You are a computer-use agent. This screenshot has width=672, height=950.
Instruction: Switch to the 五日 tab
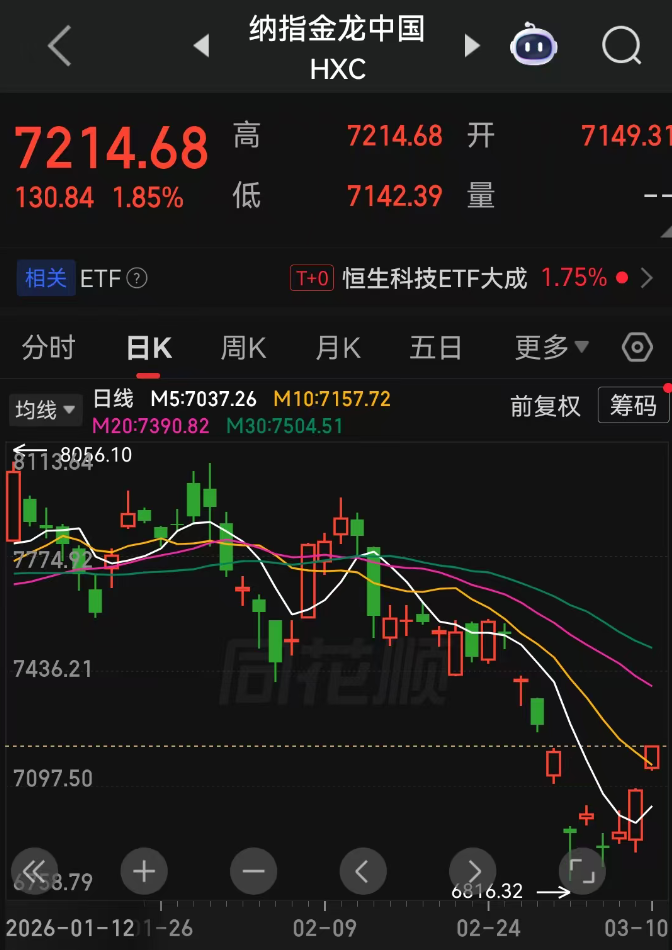tap(435, 348)
